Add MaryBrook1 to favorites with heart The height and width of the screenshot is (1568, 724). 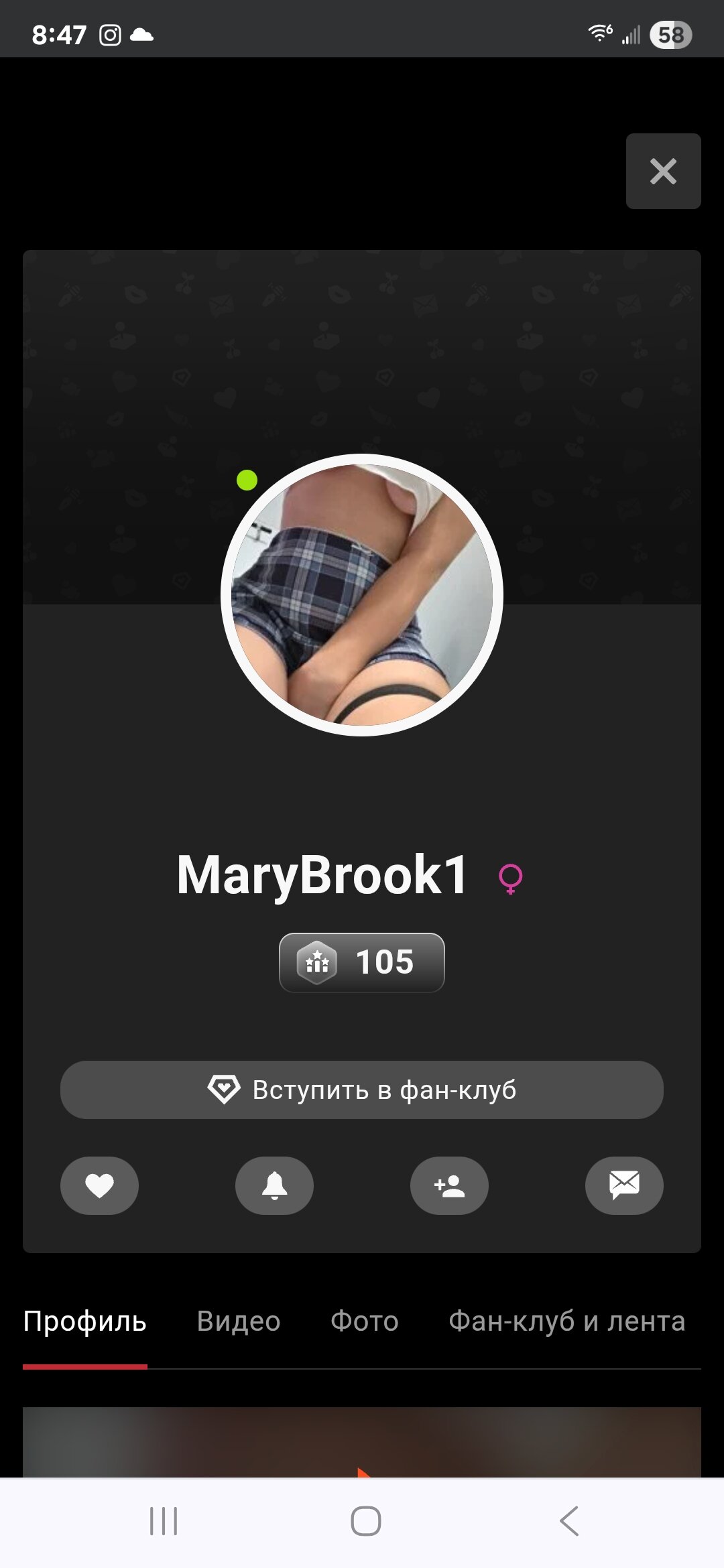[x=99, y=1185]
